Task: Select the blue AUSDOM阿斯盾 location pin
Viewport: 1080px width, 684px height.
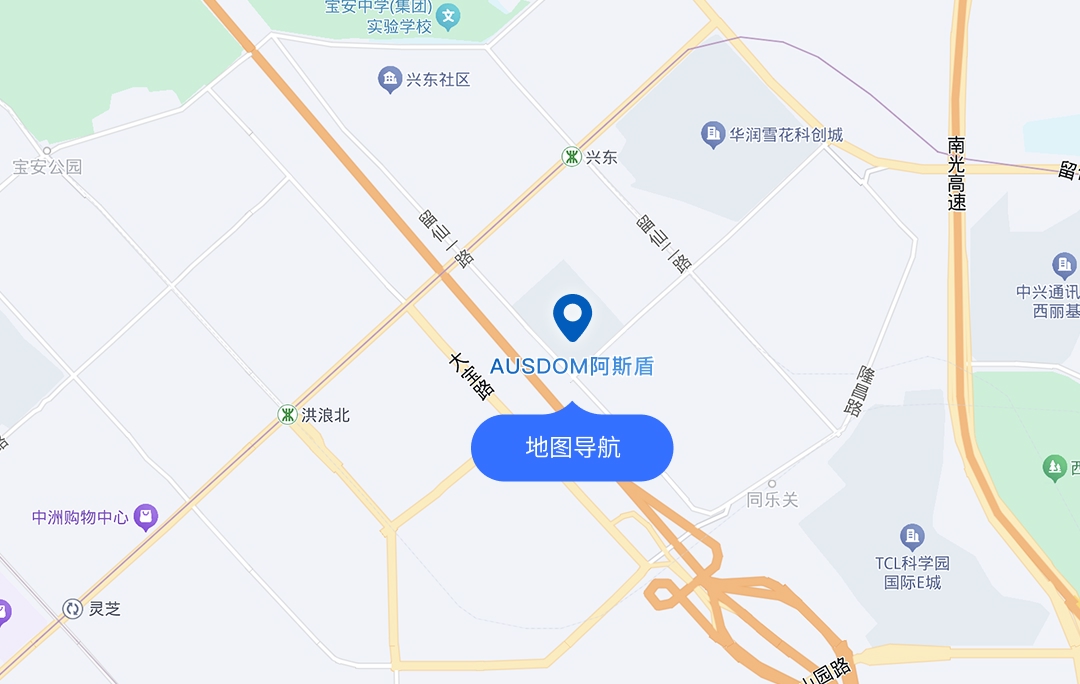Action: pyautogui.click(x=573, y=316)
